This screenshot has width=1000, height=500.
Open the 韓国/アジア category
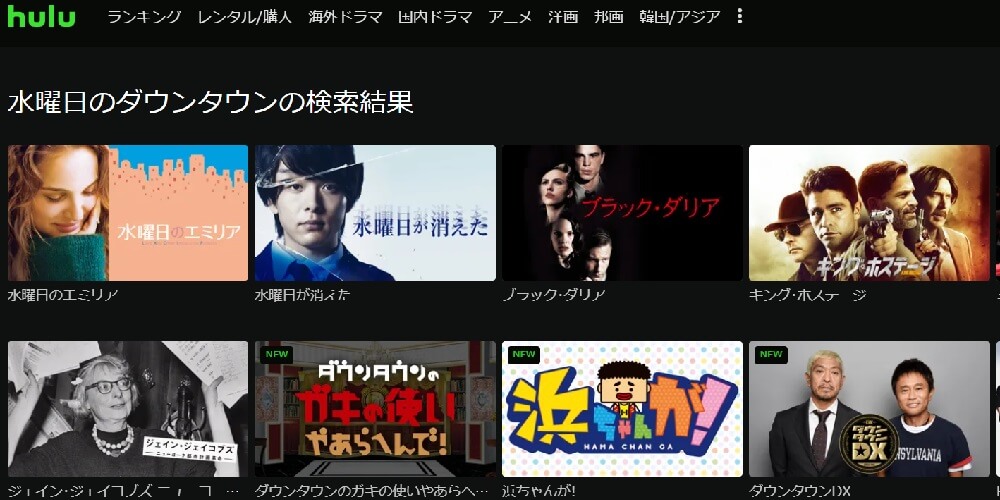pos(680,17)
